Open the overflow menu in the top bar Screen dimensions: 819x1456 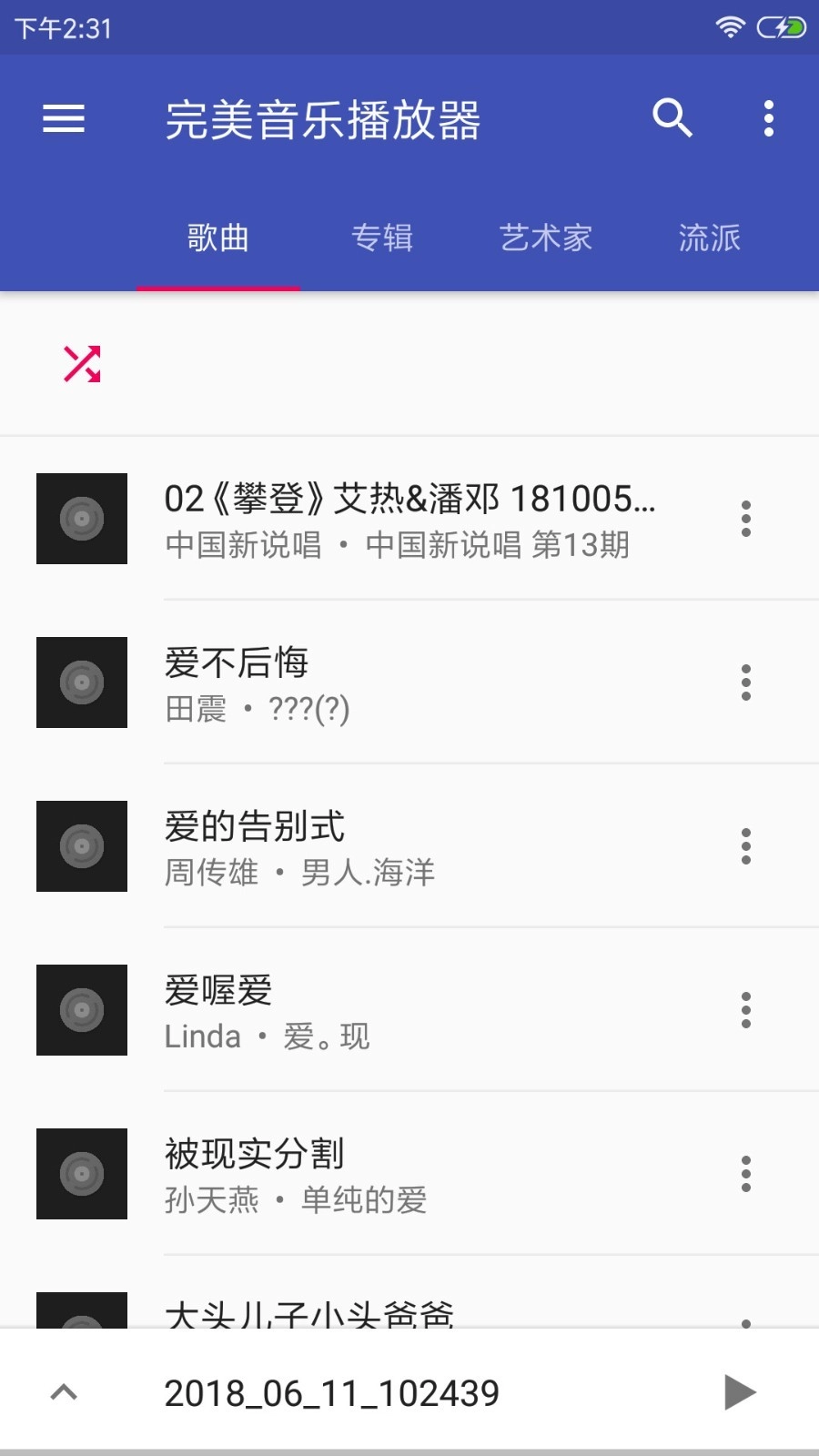(x=767, y=118)
